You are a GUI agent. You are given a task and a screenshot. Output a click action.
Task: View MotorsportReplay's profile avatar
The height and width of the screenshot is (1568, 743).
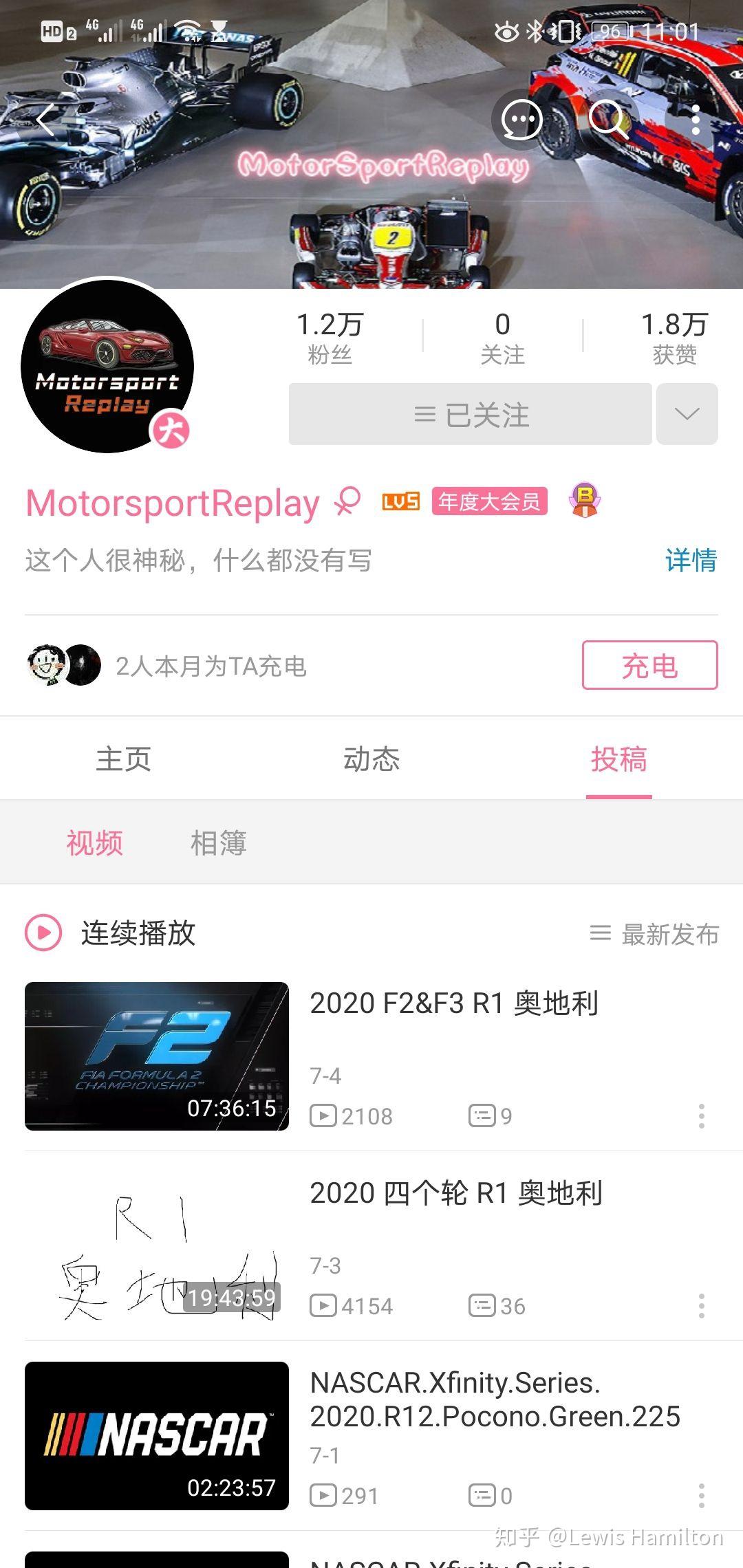(107, 366)
